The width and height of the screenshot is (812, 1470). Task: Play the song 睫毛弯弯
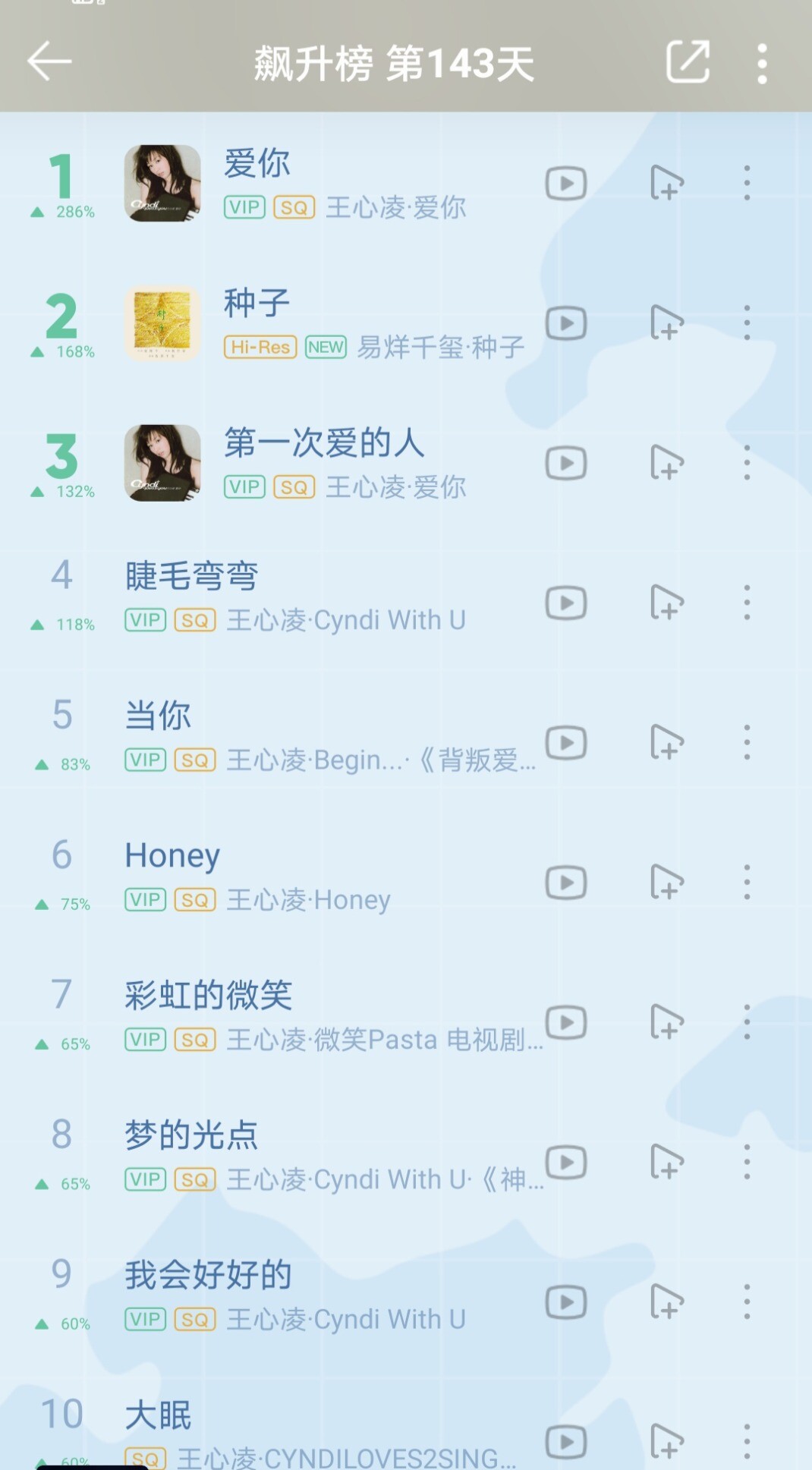pos(191,576)
